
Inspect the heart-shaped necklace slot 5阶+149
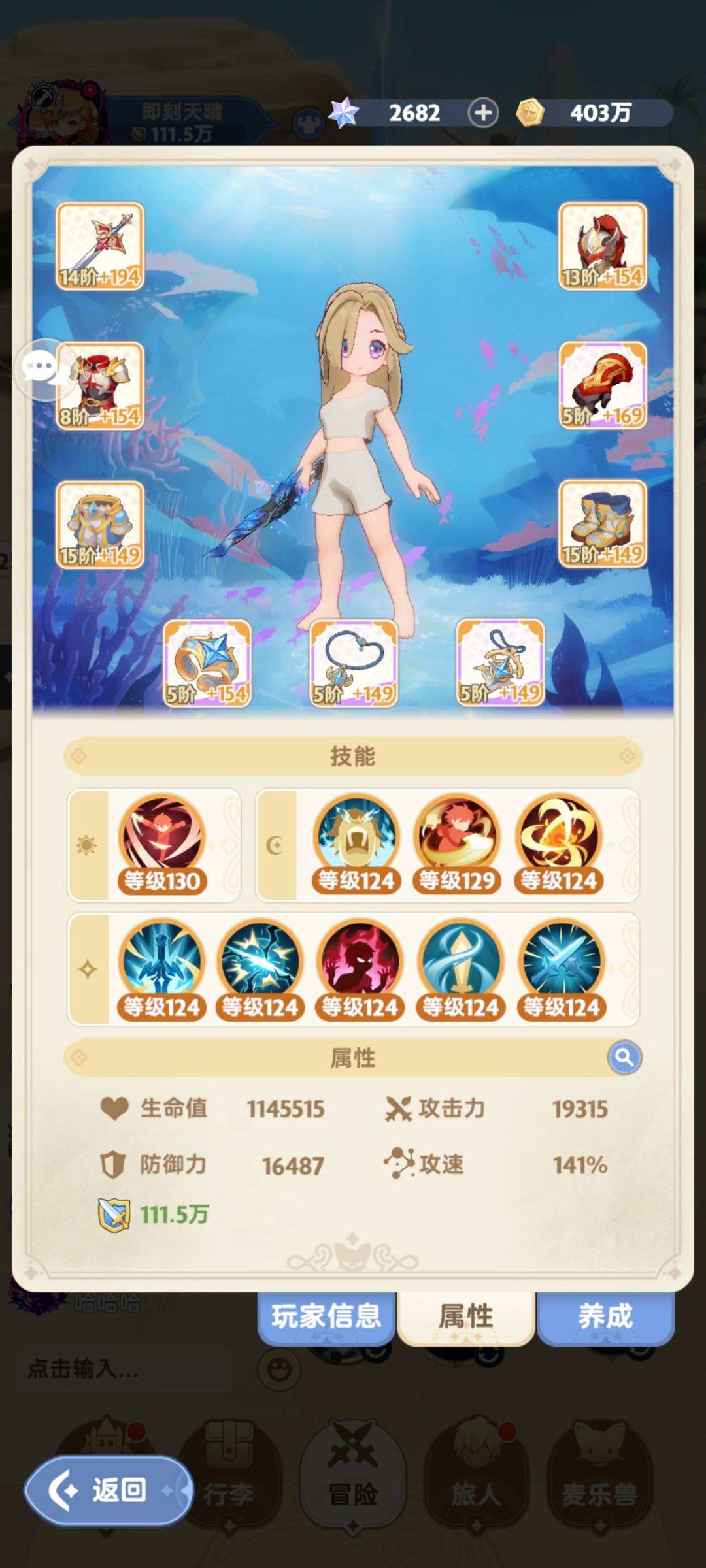[x=354, y=663]
